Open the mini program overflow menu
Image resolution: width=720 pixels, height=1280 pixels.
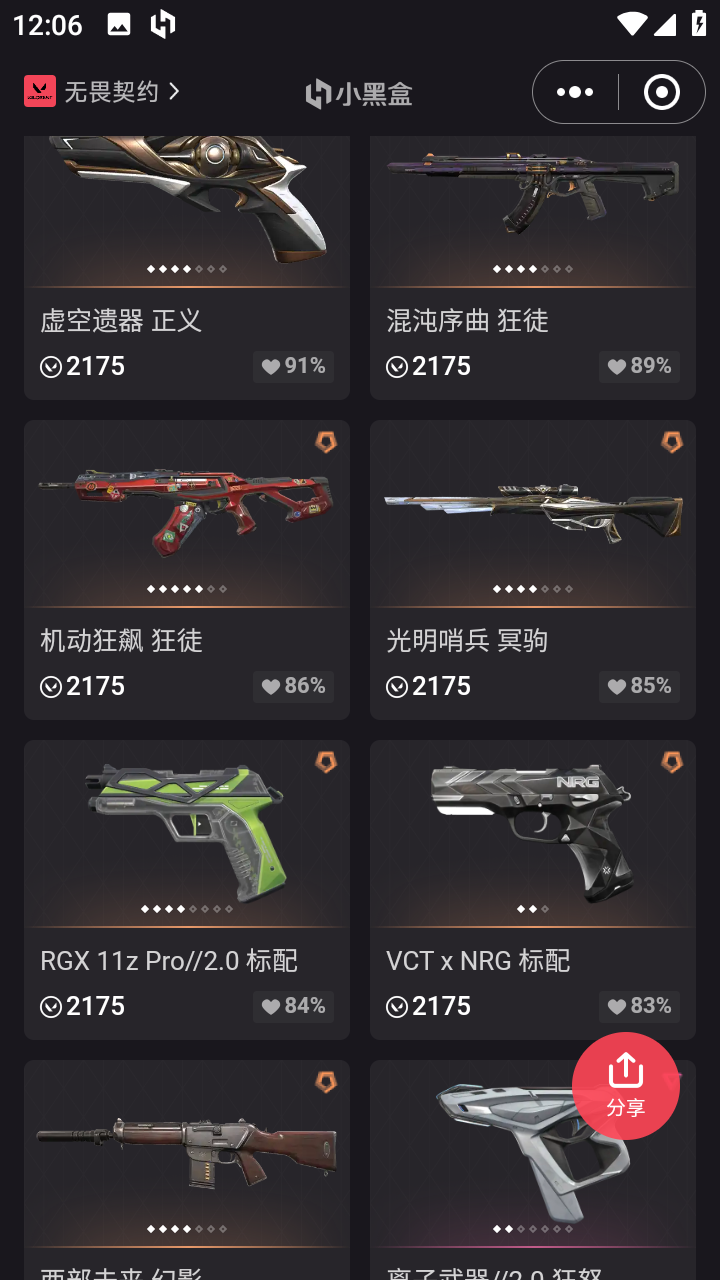click(x=575, y=92)
